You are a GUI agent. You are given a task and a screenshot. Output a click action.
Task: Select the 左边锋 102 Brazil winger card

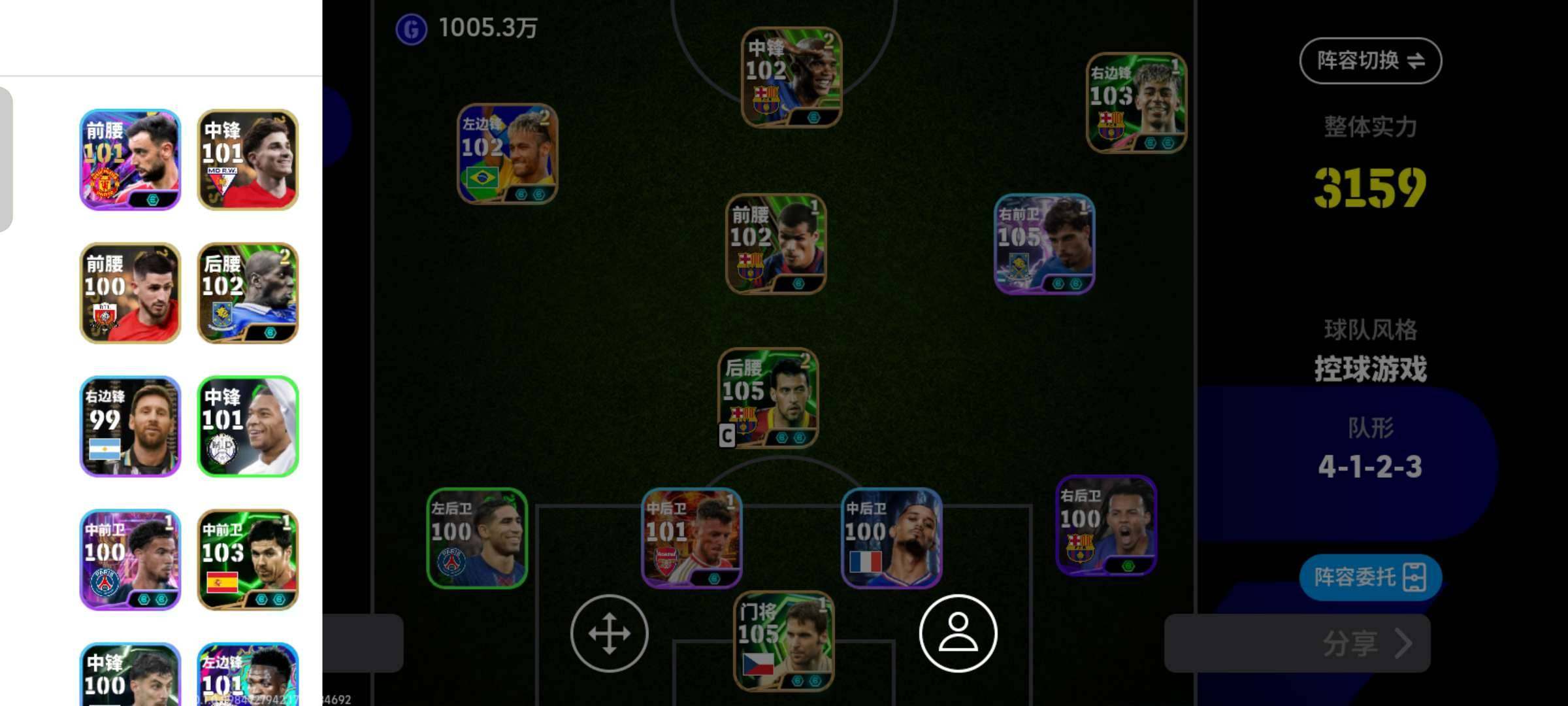[507, 154]
